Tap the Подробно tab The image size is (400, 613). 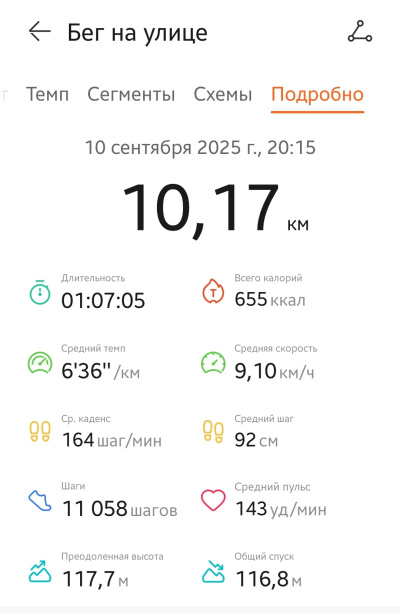[x=317, y=95]
